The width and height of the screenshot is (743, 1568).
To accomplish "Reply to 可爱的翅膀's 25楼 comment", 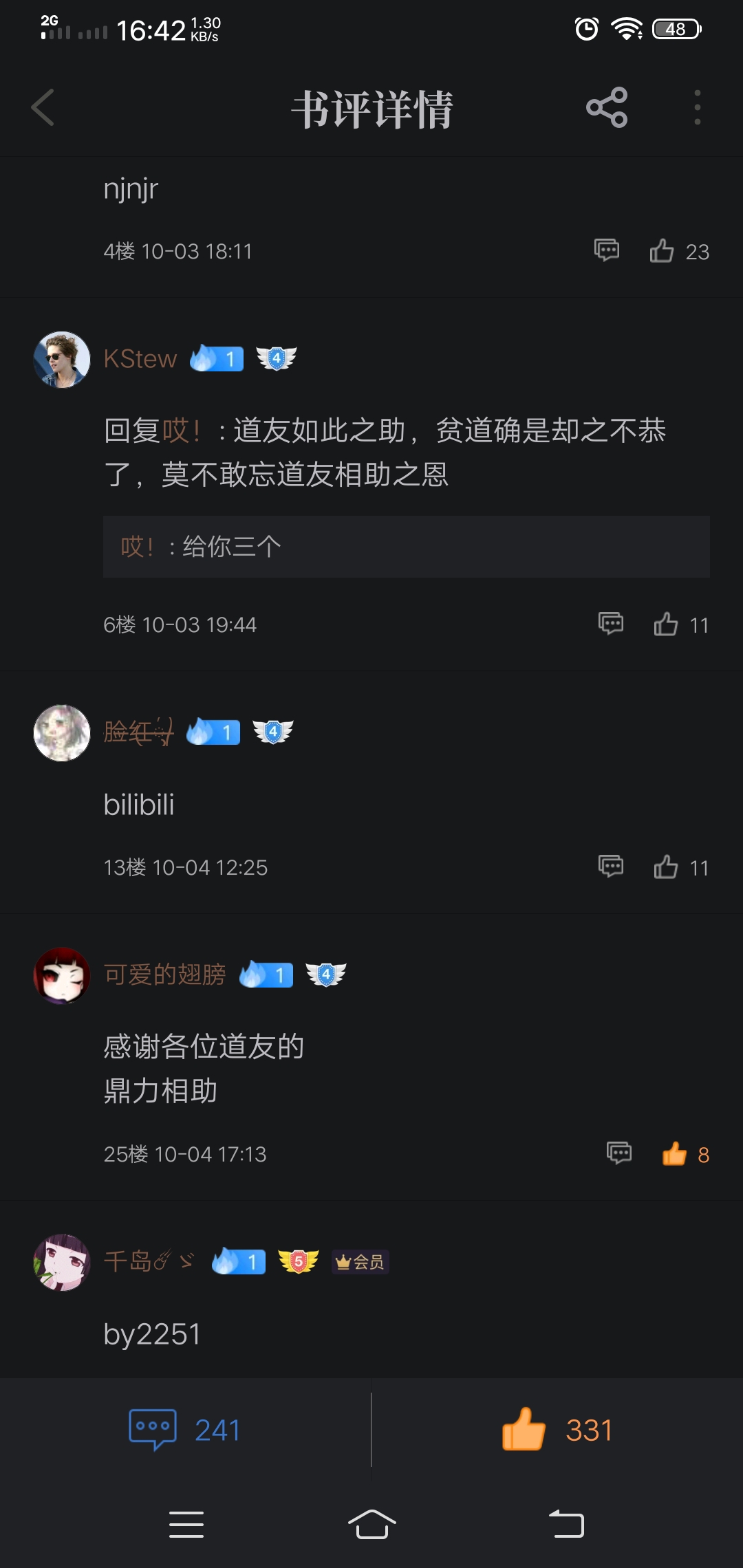I will pyautogui.click(x=618, y=1153).
